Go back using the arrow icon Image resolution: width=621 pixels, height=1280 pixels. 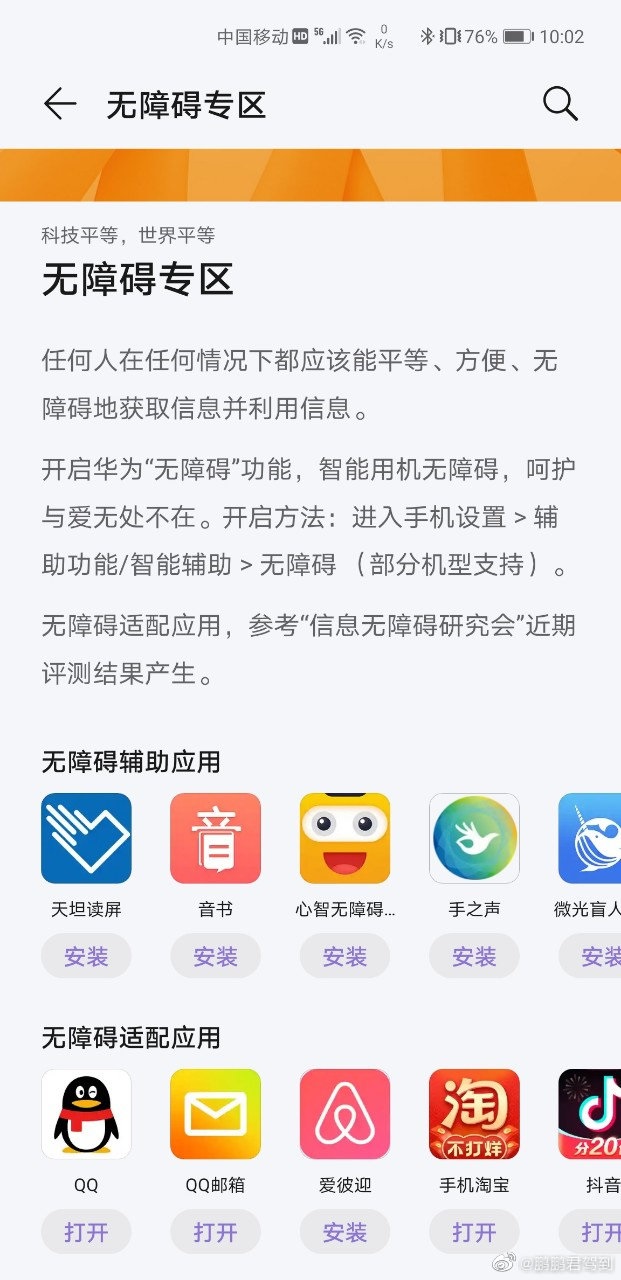coord(60,104)
